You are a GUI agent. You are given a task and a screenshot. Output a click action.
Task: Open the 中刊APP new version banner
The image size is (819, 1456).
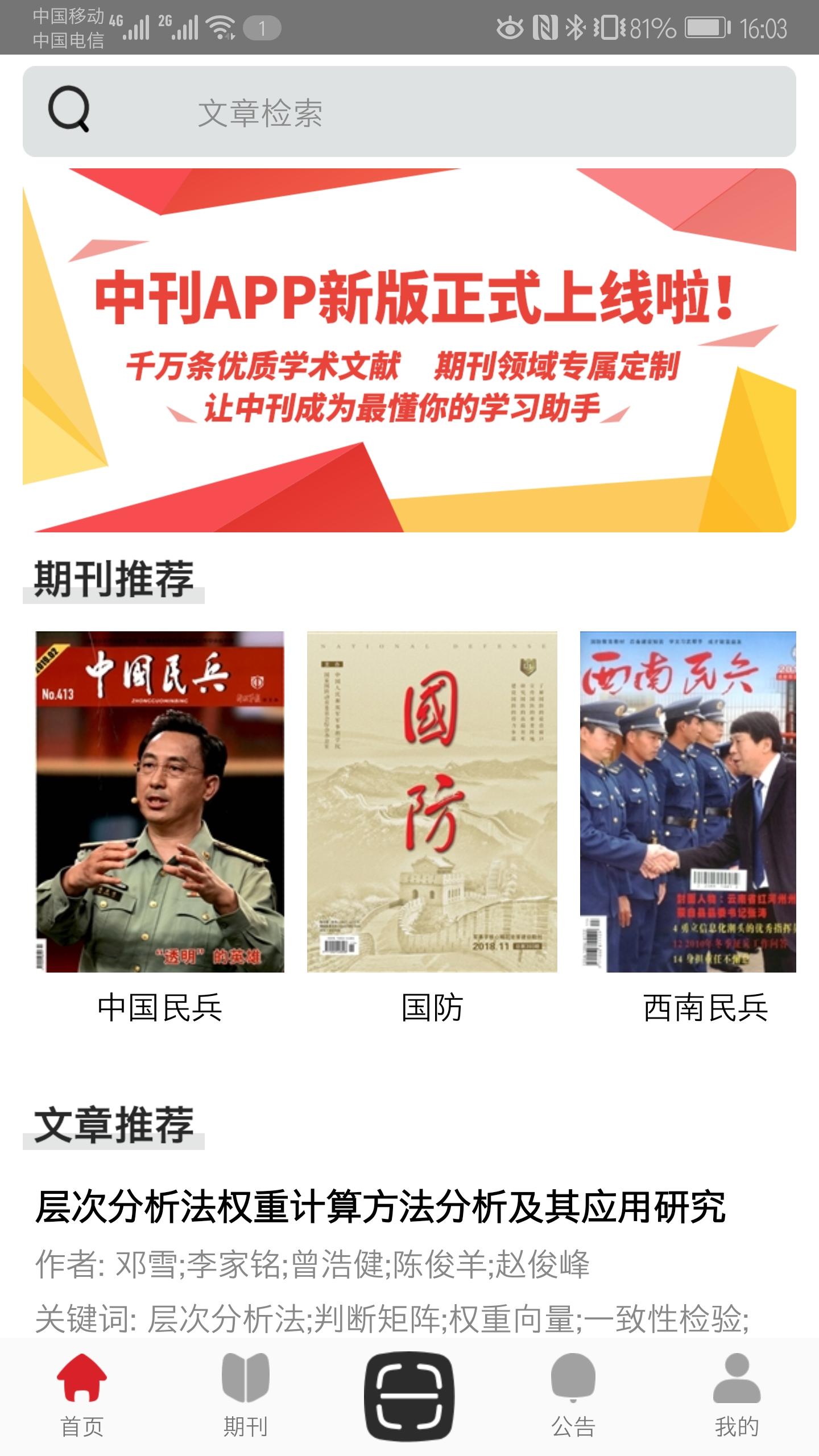pyautogui.click(x=409, y=350)
